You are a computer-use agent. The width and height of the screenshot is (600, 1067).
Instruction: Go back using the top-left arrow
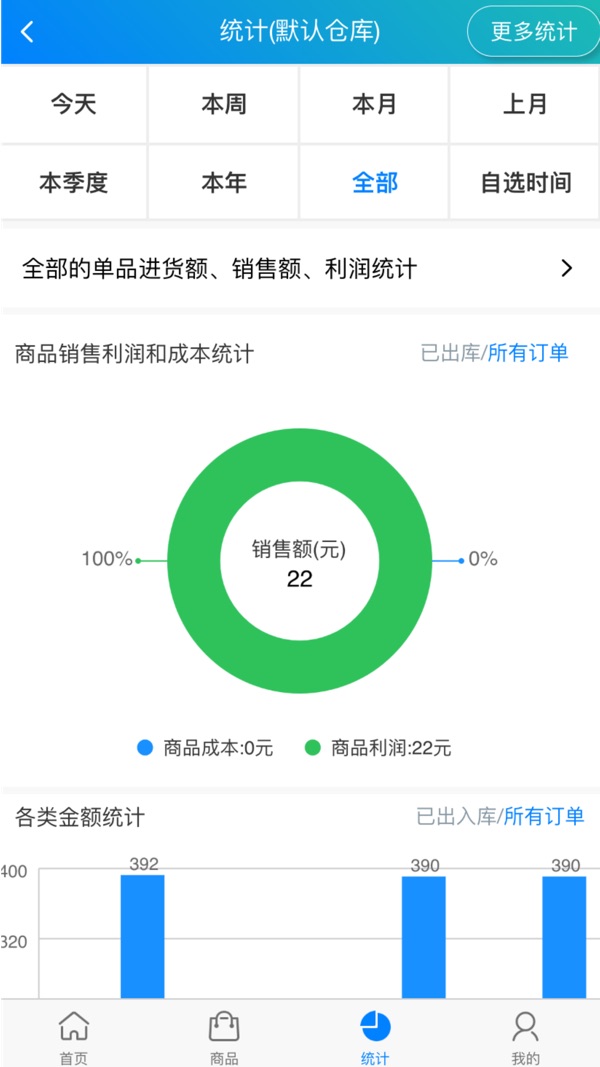[x=27, y=32]
